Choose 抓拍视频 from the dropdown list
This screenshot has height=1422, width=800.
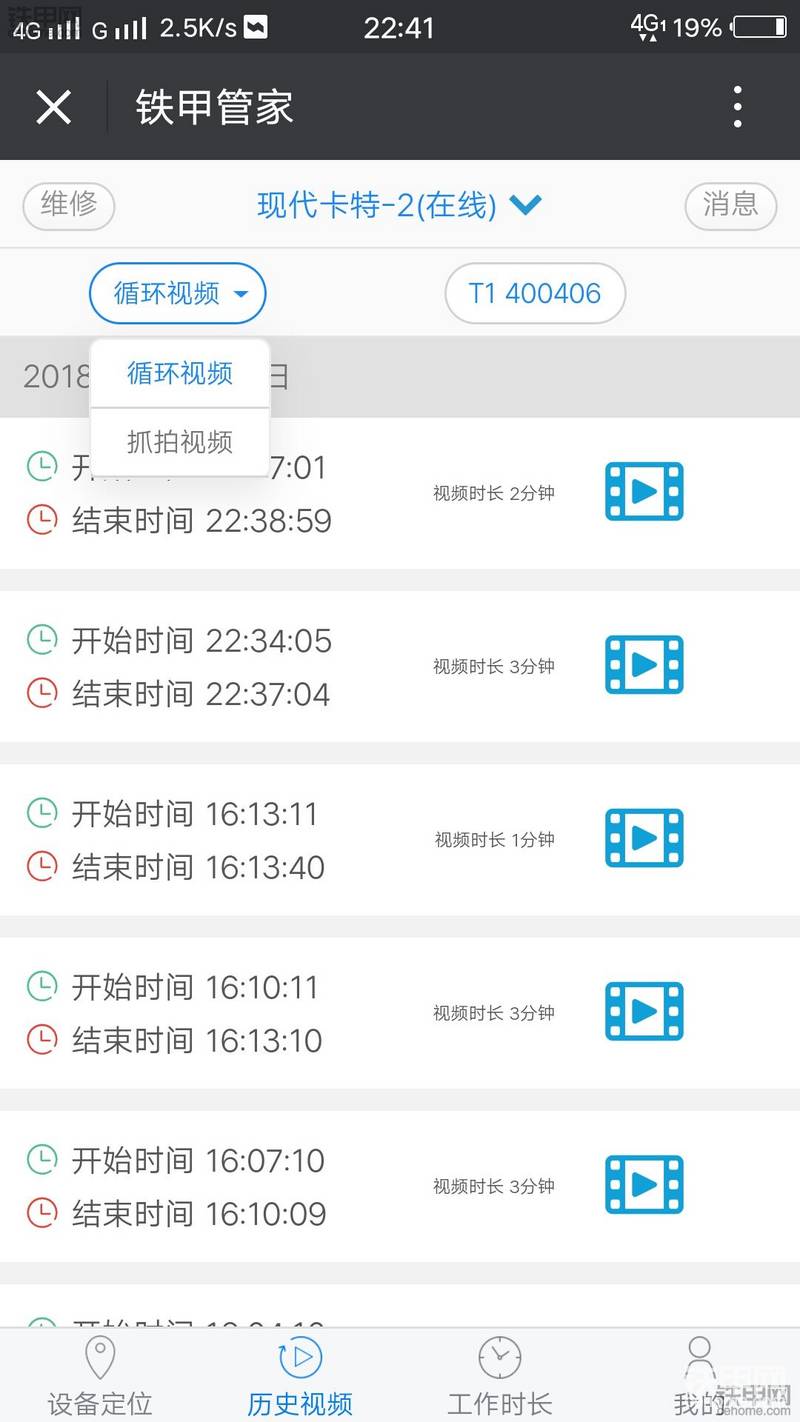coord(180,442)
